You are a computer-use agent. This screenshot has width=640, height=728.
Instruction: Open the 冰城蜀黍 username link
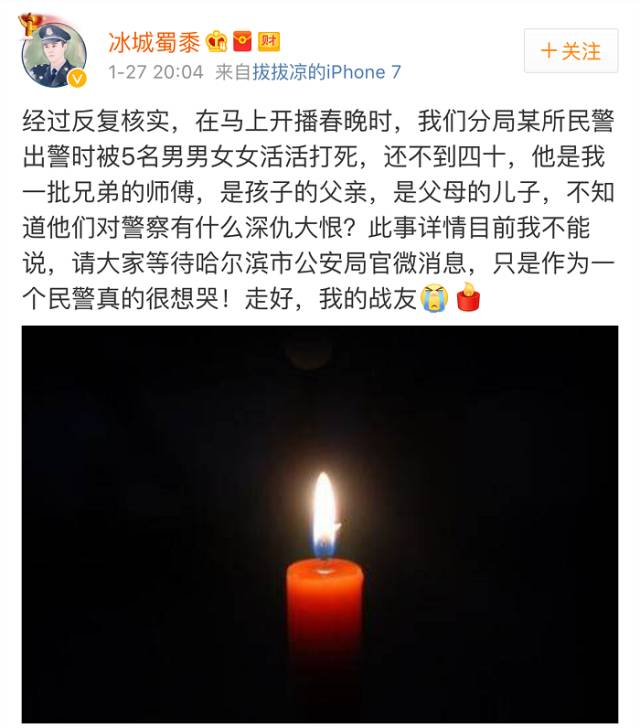(153, 40)
